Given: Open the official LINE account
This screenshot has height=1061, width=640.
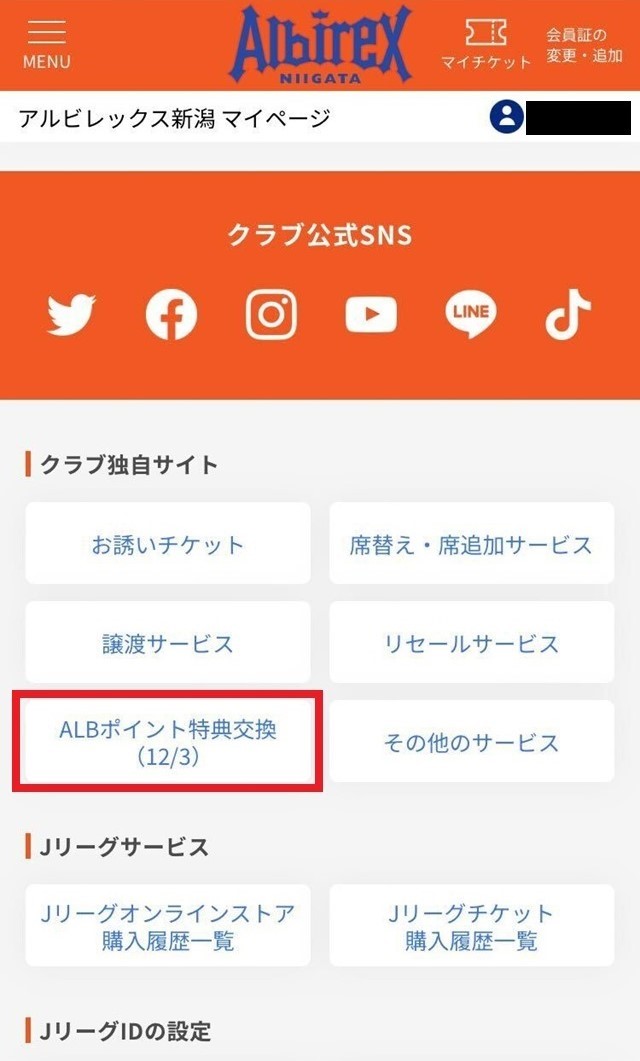Looking at the screenshot, I should tap(470, 315).
